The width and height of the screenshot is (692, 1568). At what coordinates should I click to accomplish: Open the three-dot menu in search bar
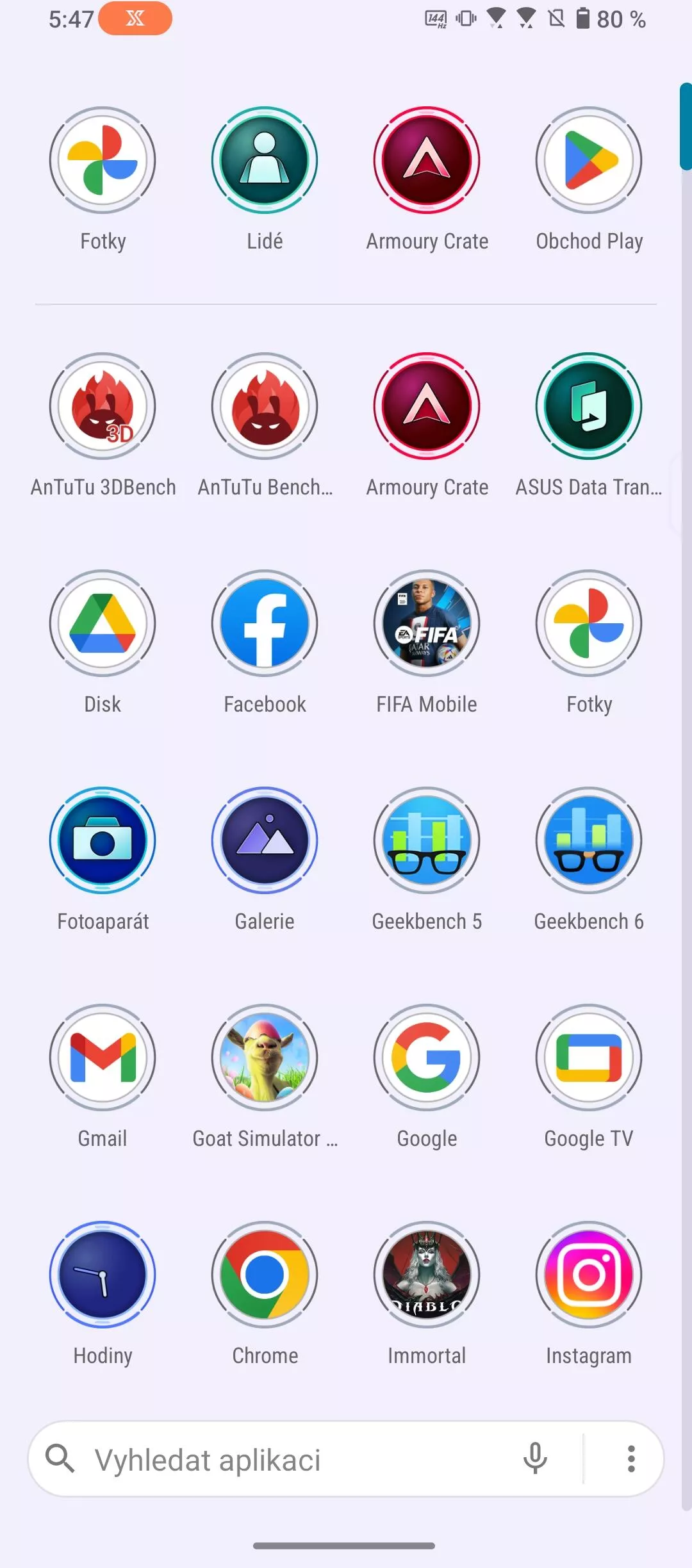(x=631, y=1459)
